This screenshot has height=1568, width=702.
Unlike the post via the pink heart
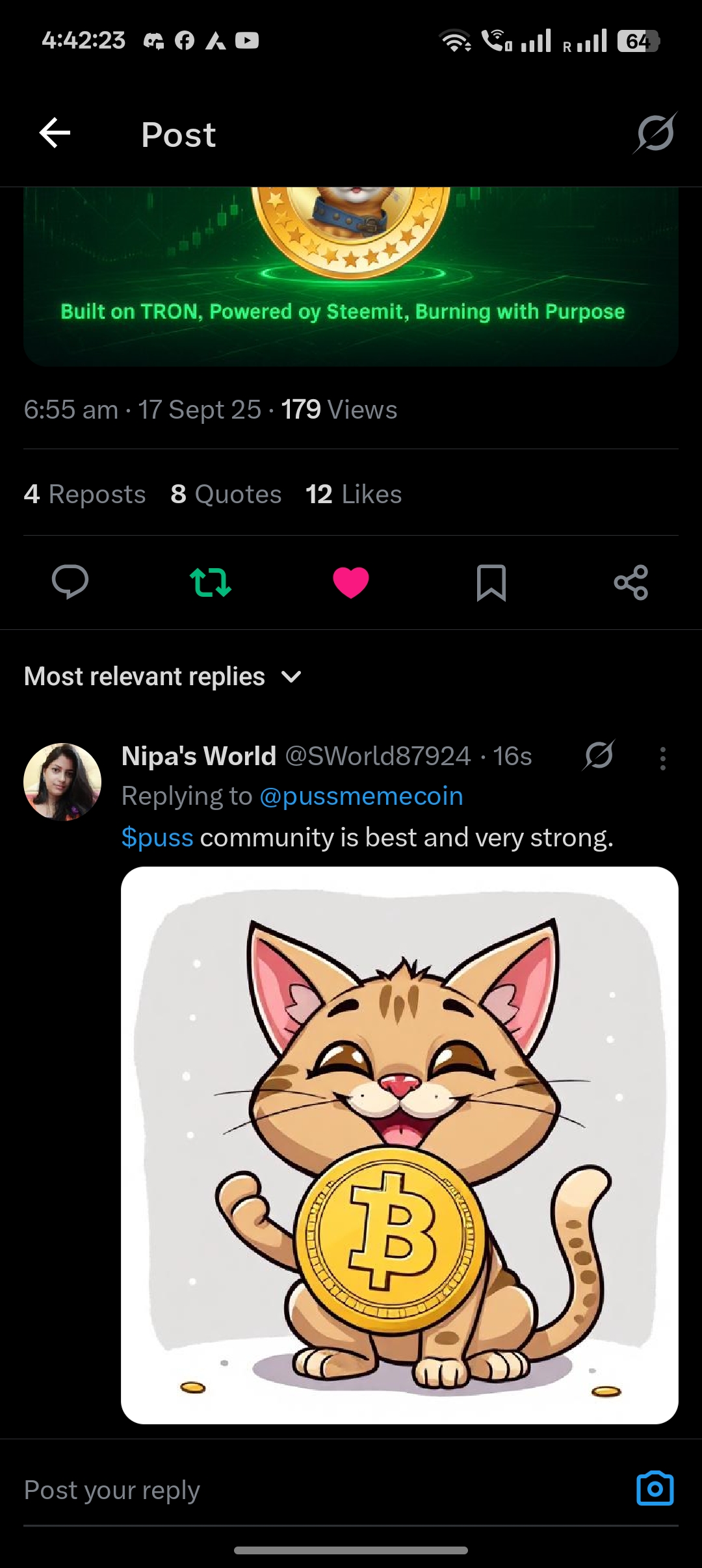[351, 582]
